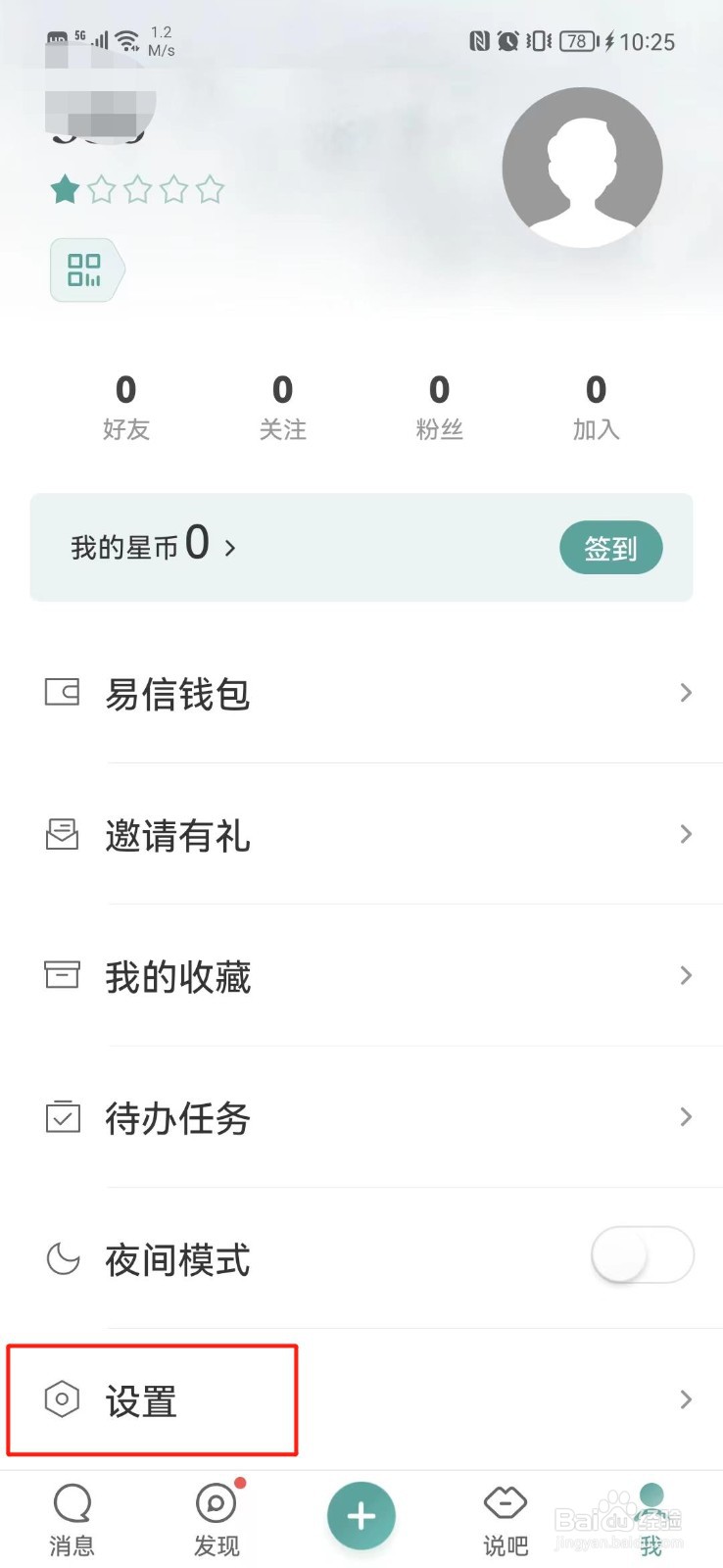The image size is (723, 1568).
Task: Click the 设置 gear icon
Action: (x=61, y=1402)
